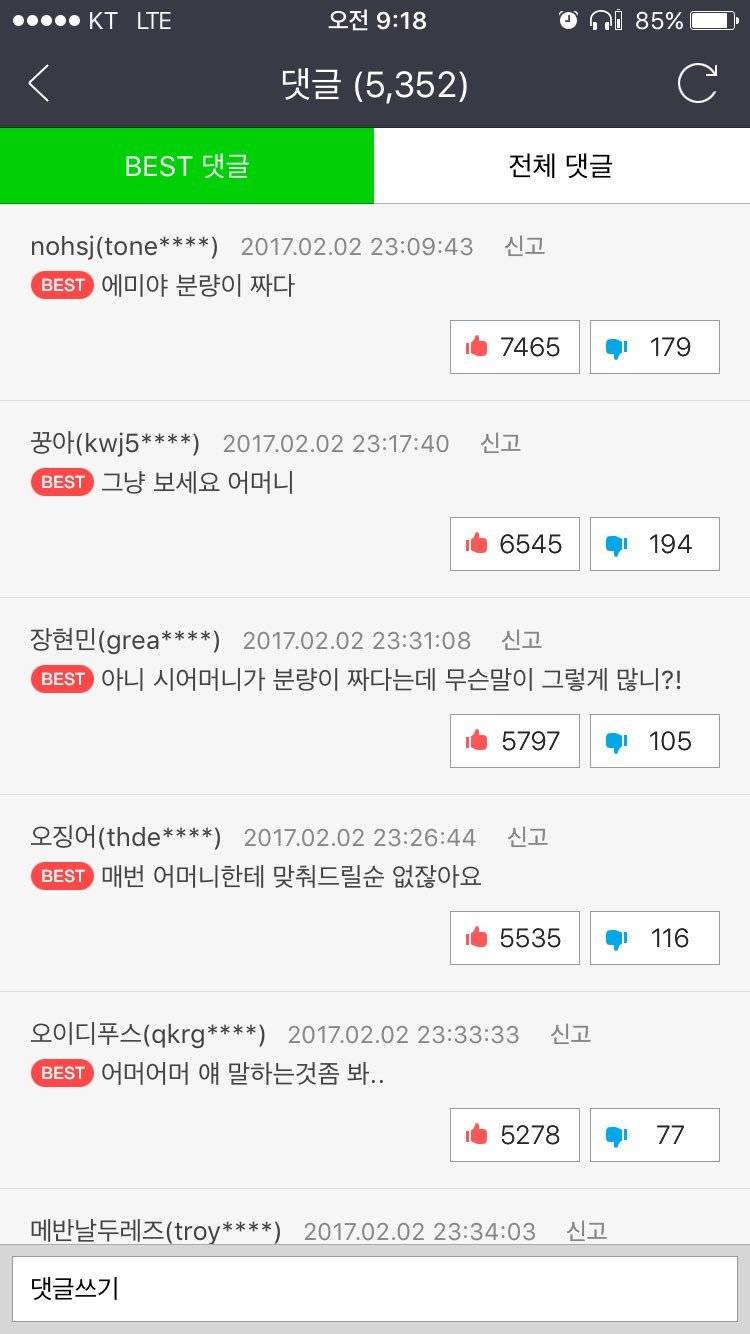750x1334 pixels.
Task: Upvote 꿍아's comment thumbs up icon
Action: 514,544
